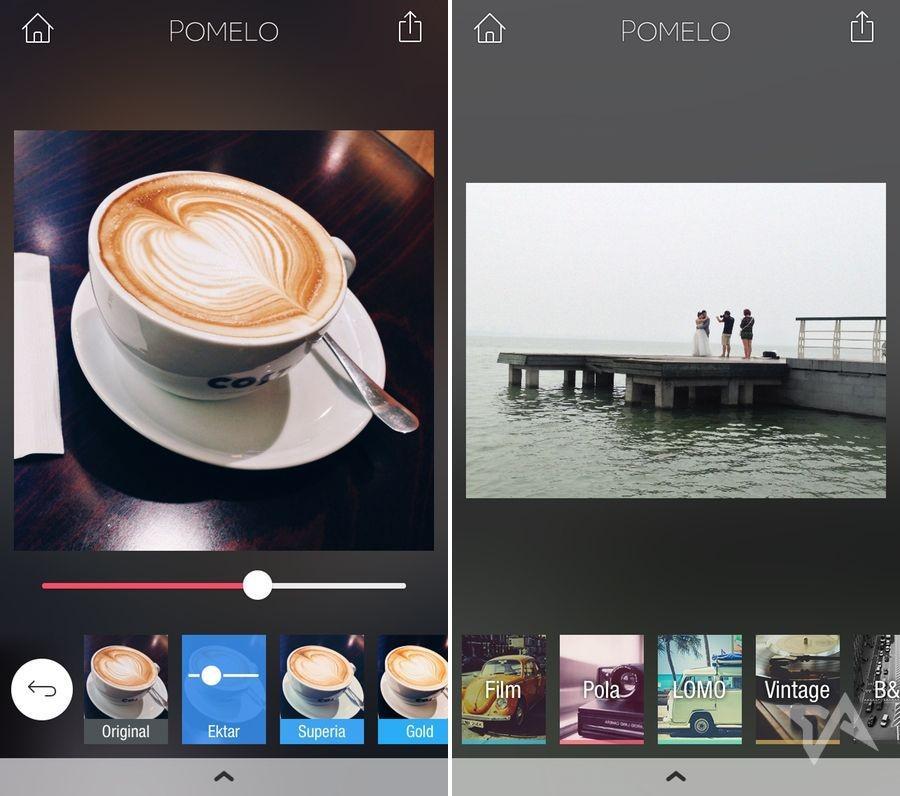Expand the bottom panel below the filter categories
Image resolution: width=900 pixels, height=796 pixels.
[x=676, y=776]
